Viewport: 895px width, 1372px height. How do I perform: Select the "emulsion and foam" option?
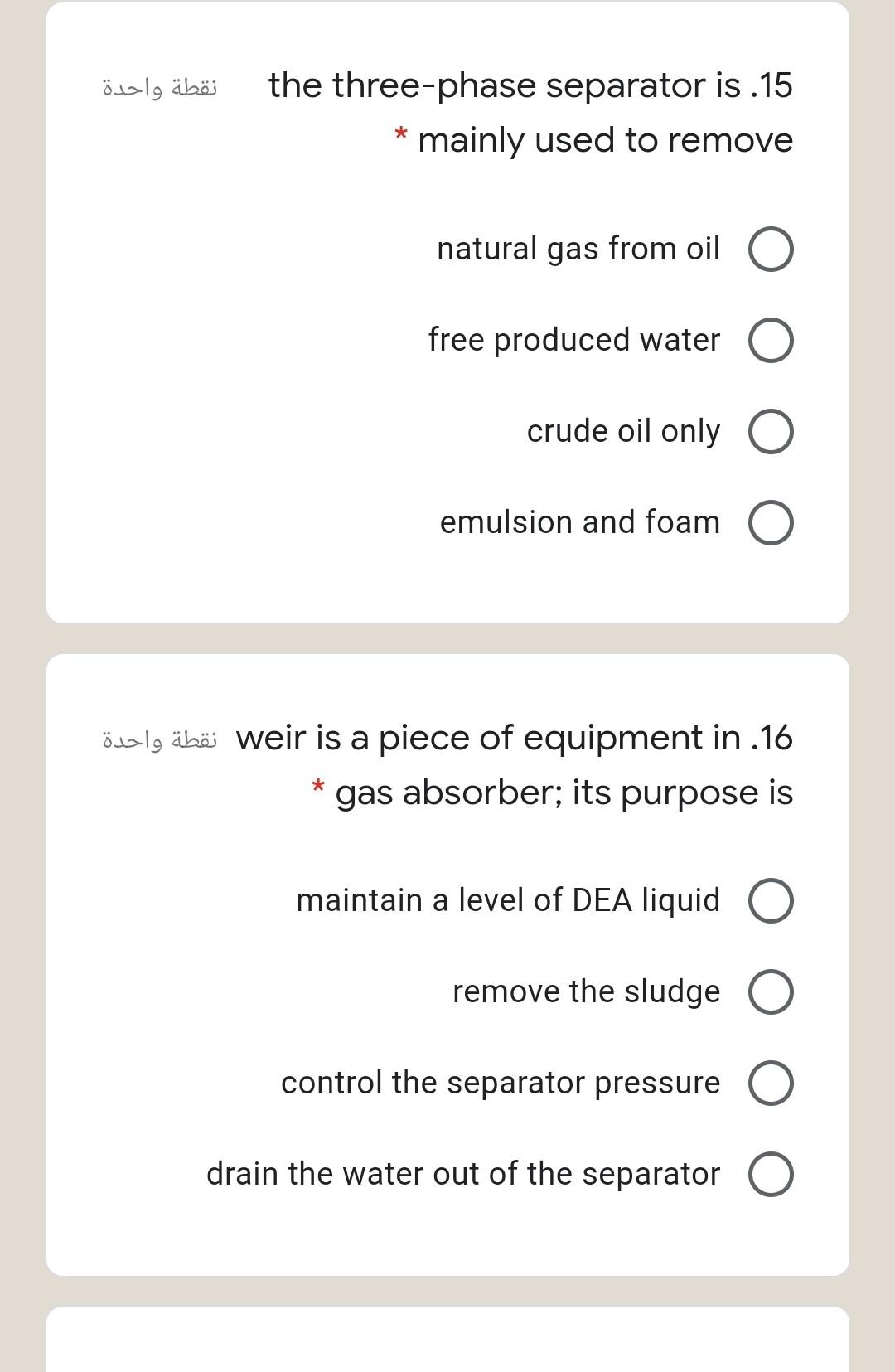pos(772,521)
